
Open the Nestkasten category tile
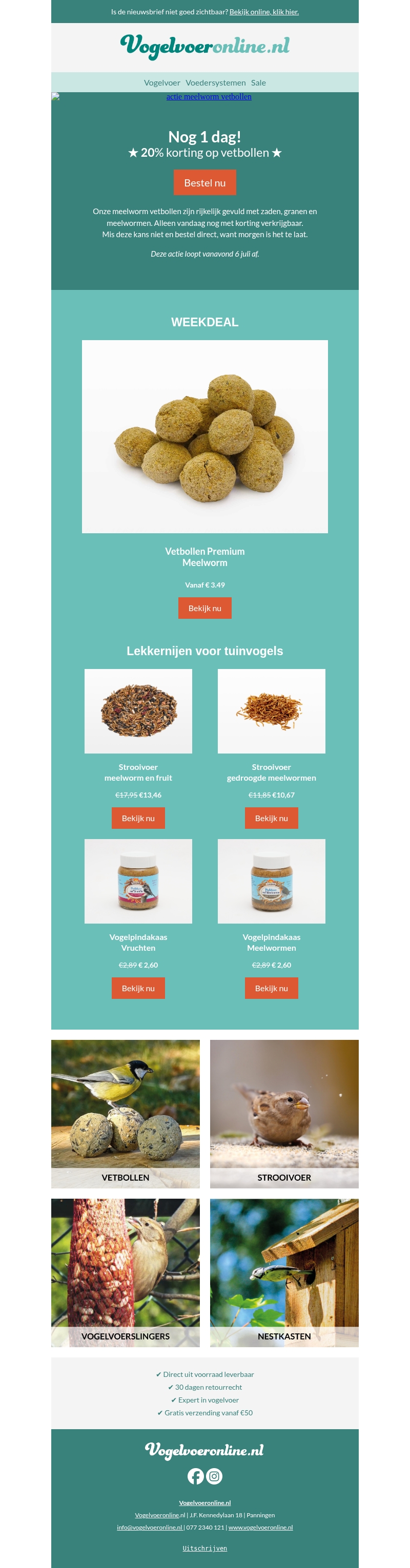click(x=284, y=1273)
